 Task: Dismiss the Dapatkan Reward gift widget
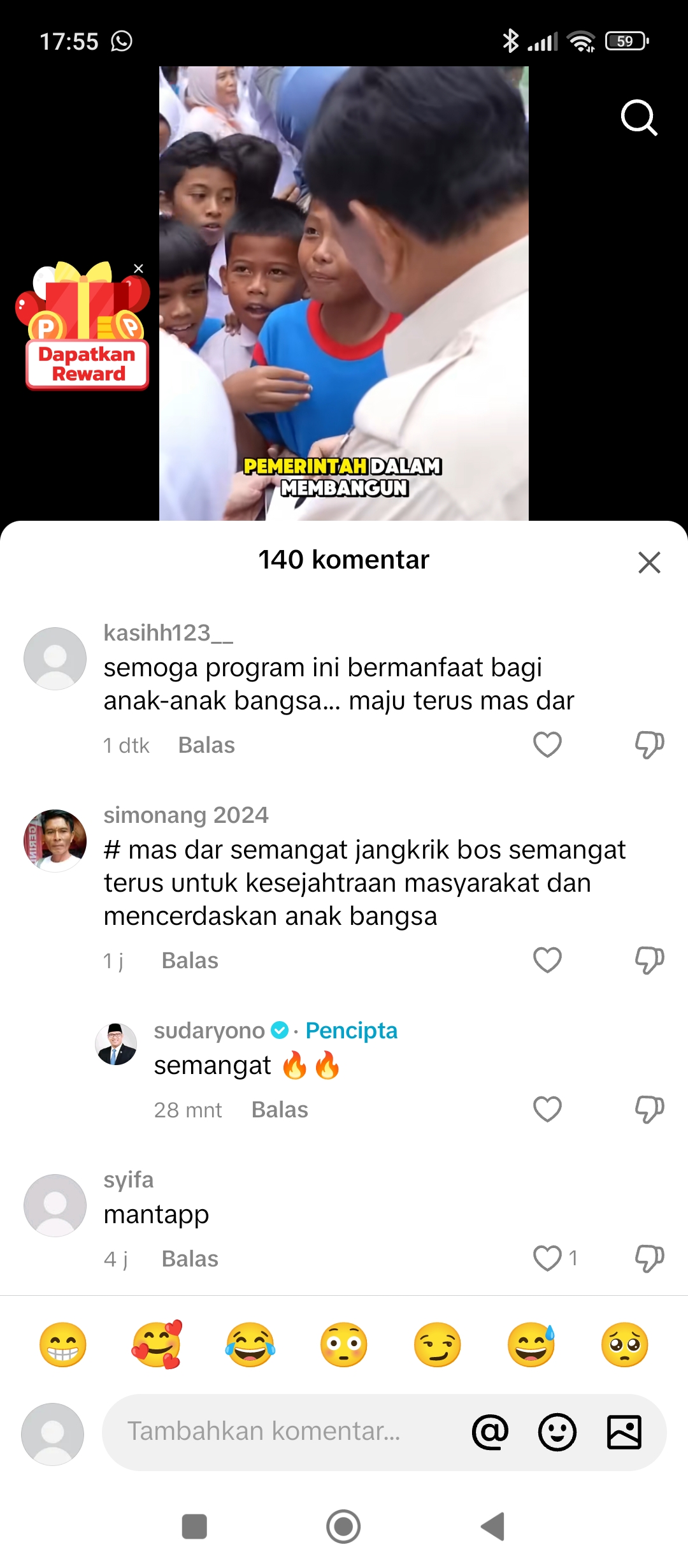tap(138, 268)
